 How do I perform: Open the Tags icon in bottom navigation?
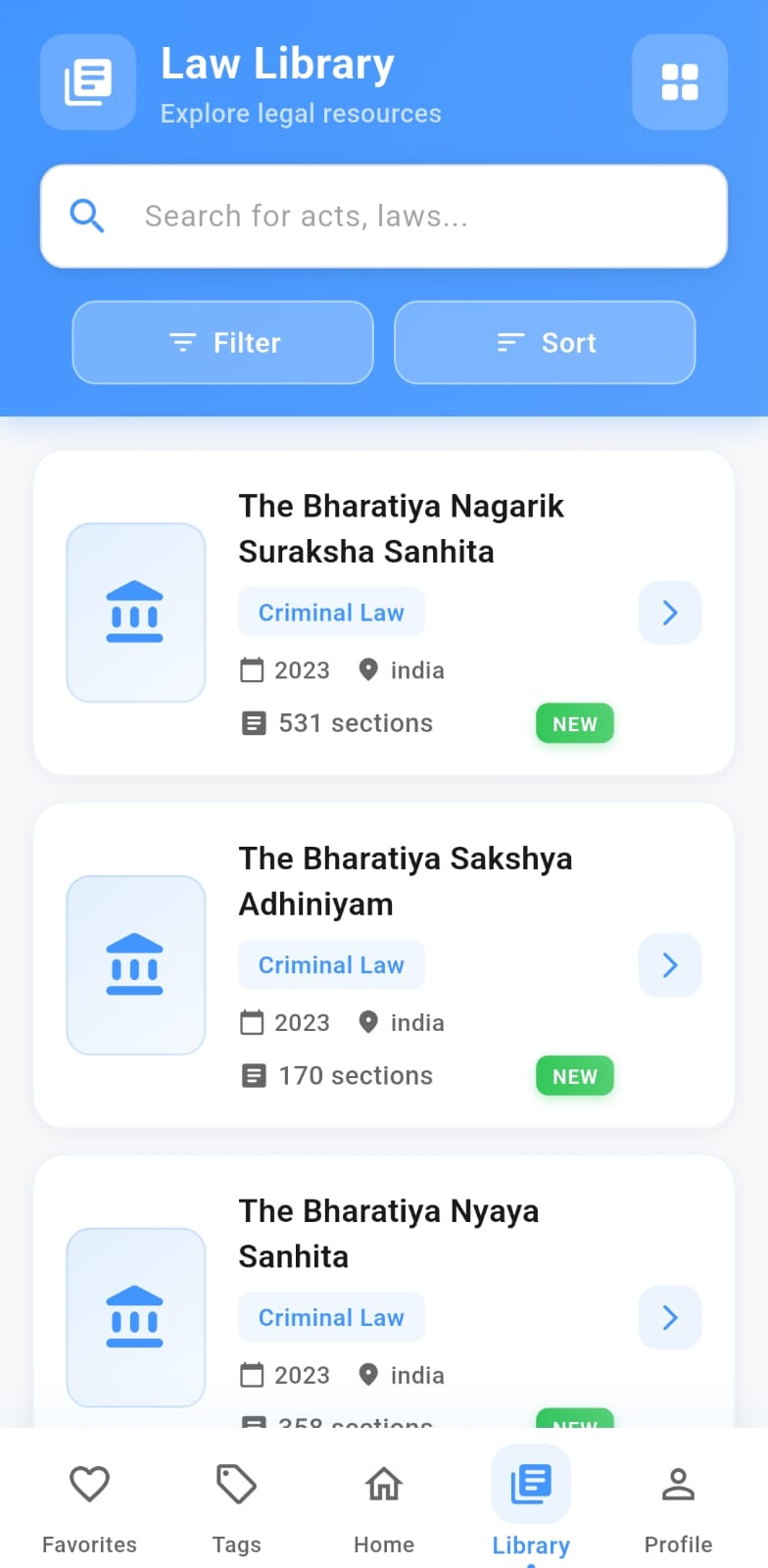point(236,1484)
